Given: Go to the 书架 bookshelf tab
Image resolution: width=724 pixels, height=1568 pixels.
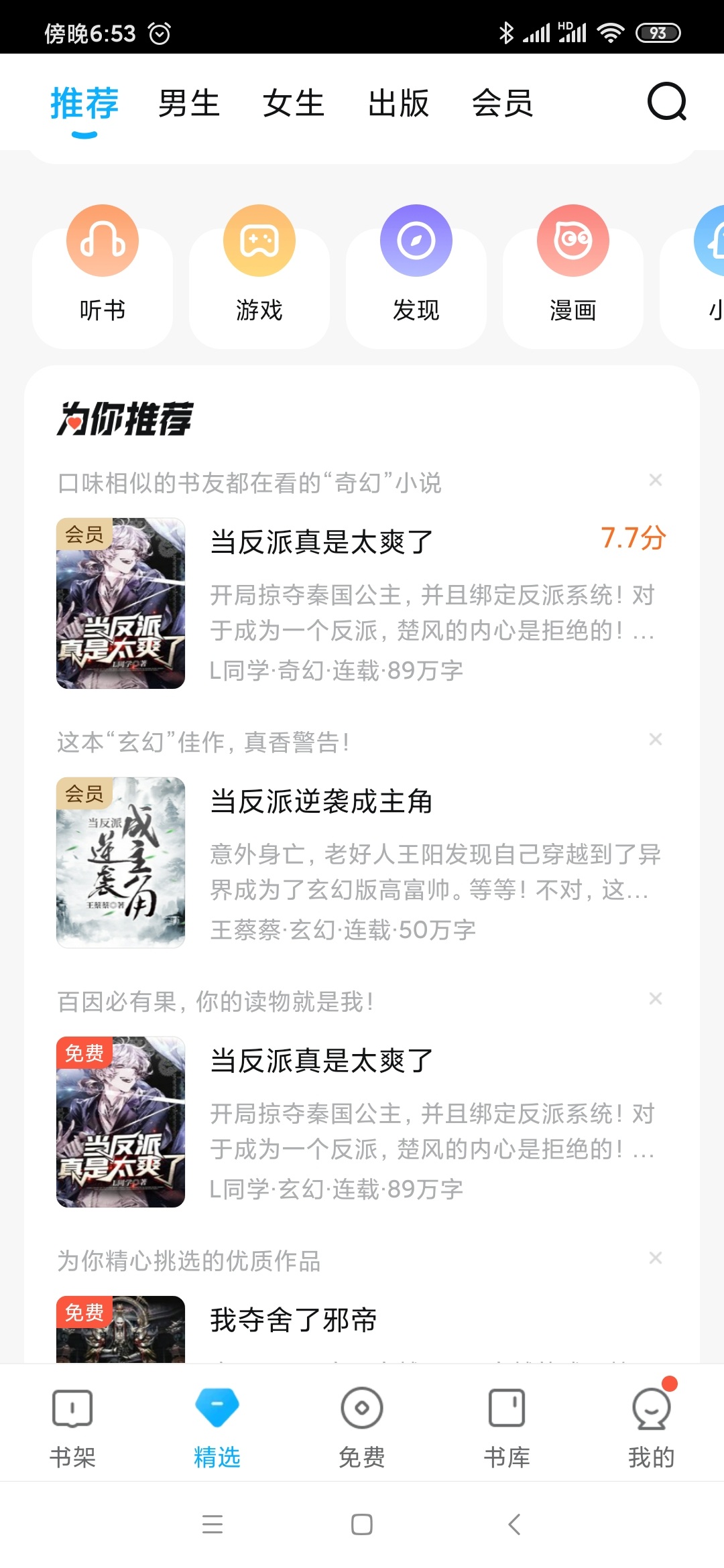Looking at the screenshot, I should coord(72,1426).
